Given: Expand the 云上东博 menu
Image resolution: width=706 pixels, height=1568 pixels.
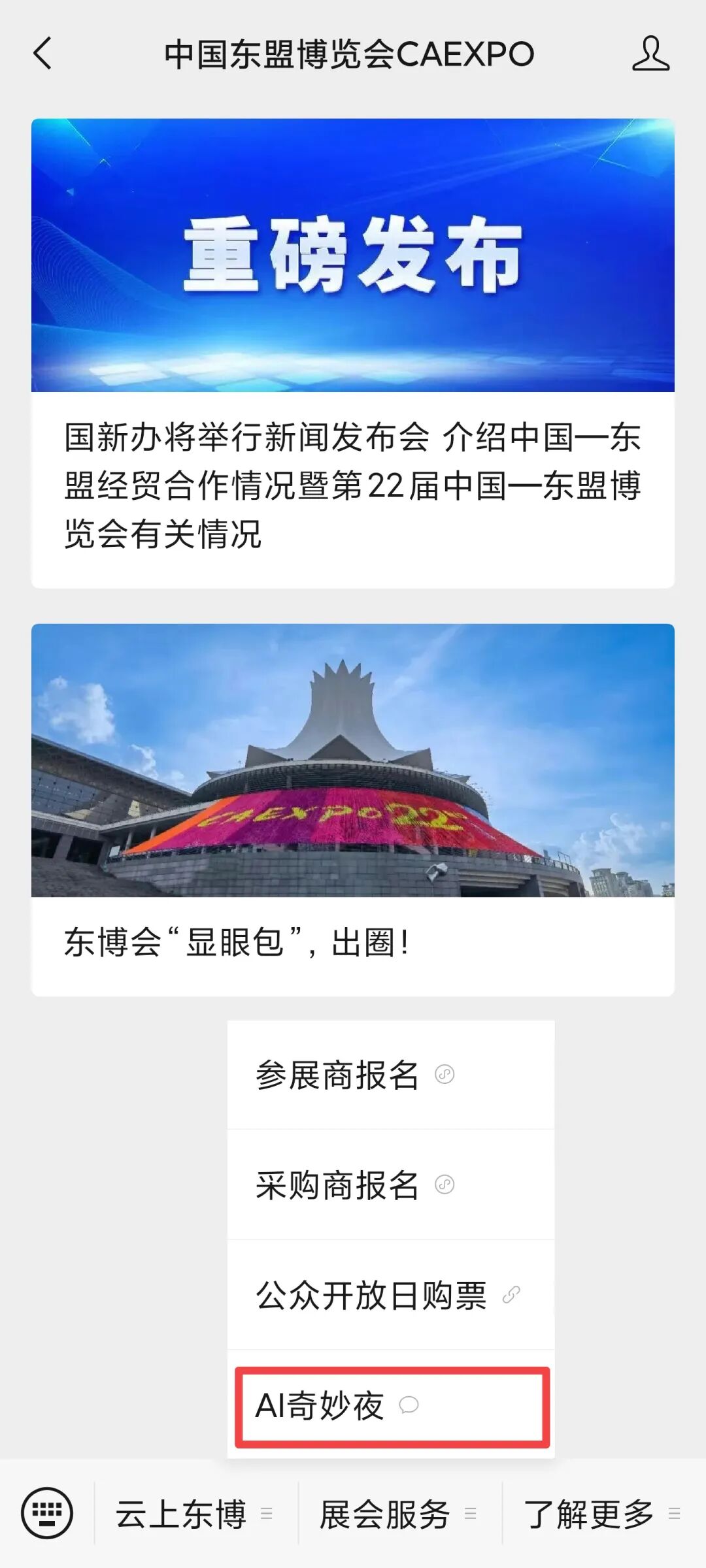Looking at the screenshot, I should [x=195, y=1514].
